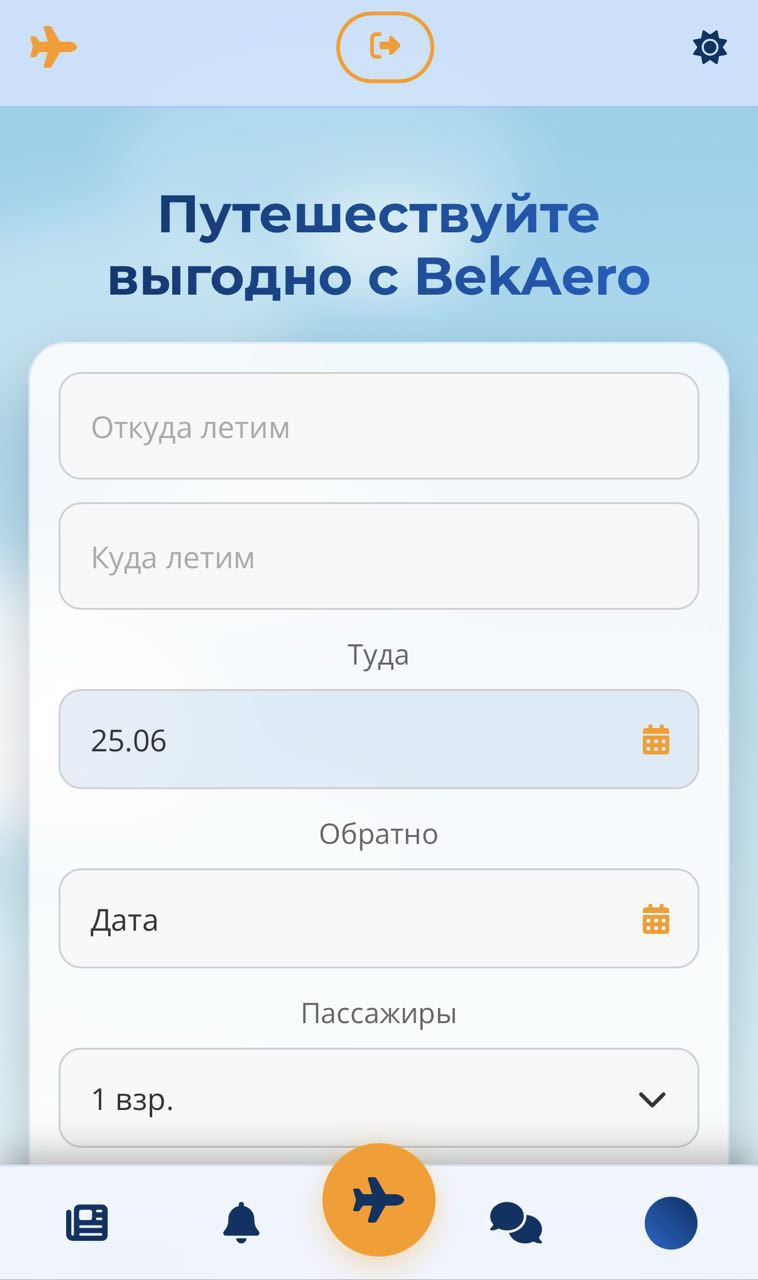Expand the 'Пассажиры' dropdown showing 1 взр.
The width and height of the screenshot is (758, 1280).
pos(379,1098)
